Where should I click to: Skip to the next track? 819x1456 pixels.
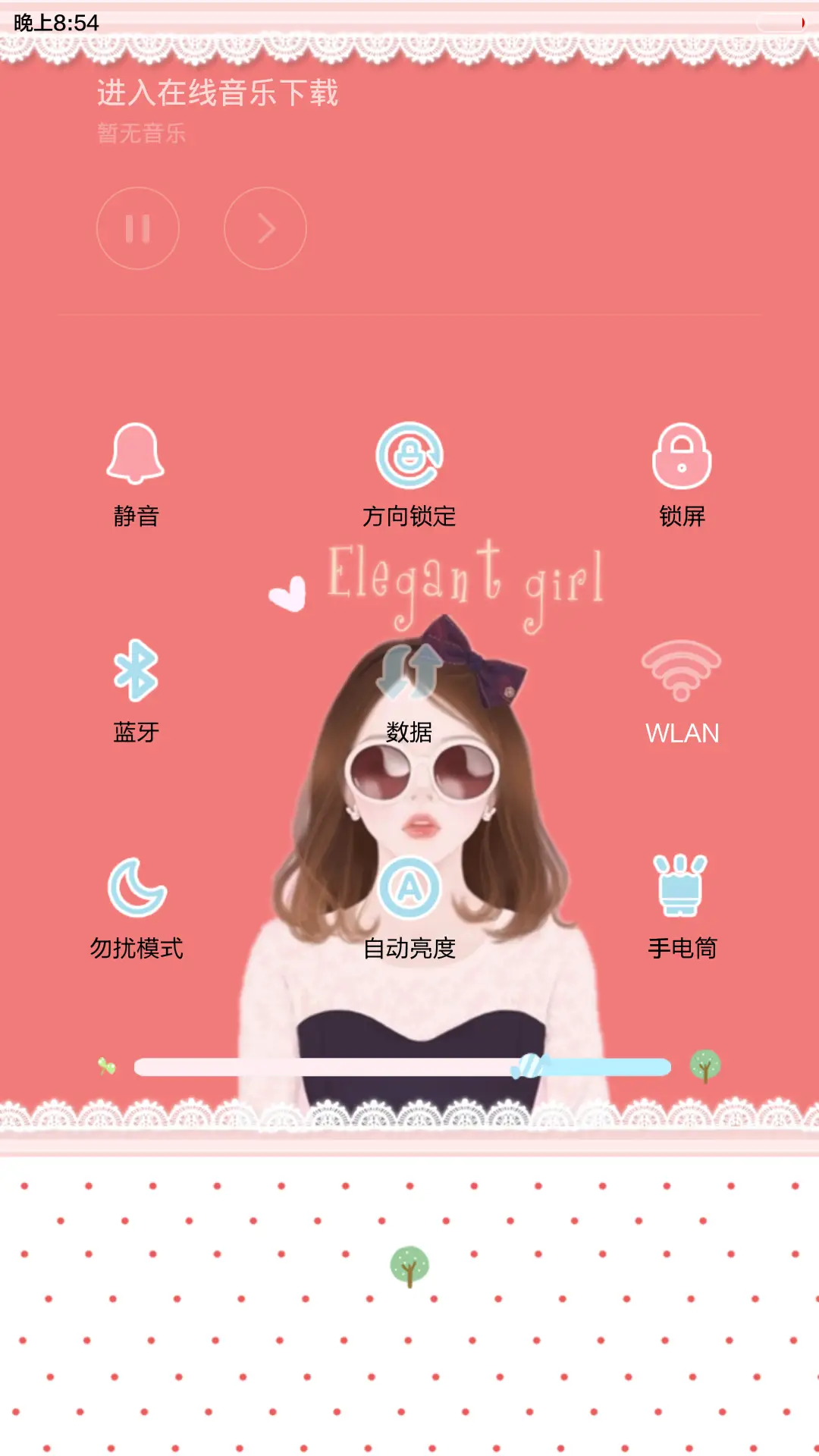tap(264, 227)
